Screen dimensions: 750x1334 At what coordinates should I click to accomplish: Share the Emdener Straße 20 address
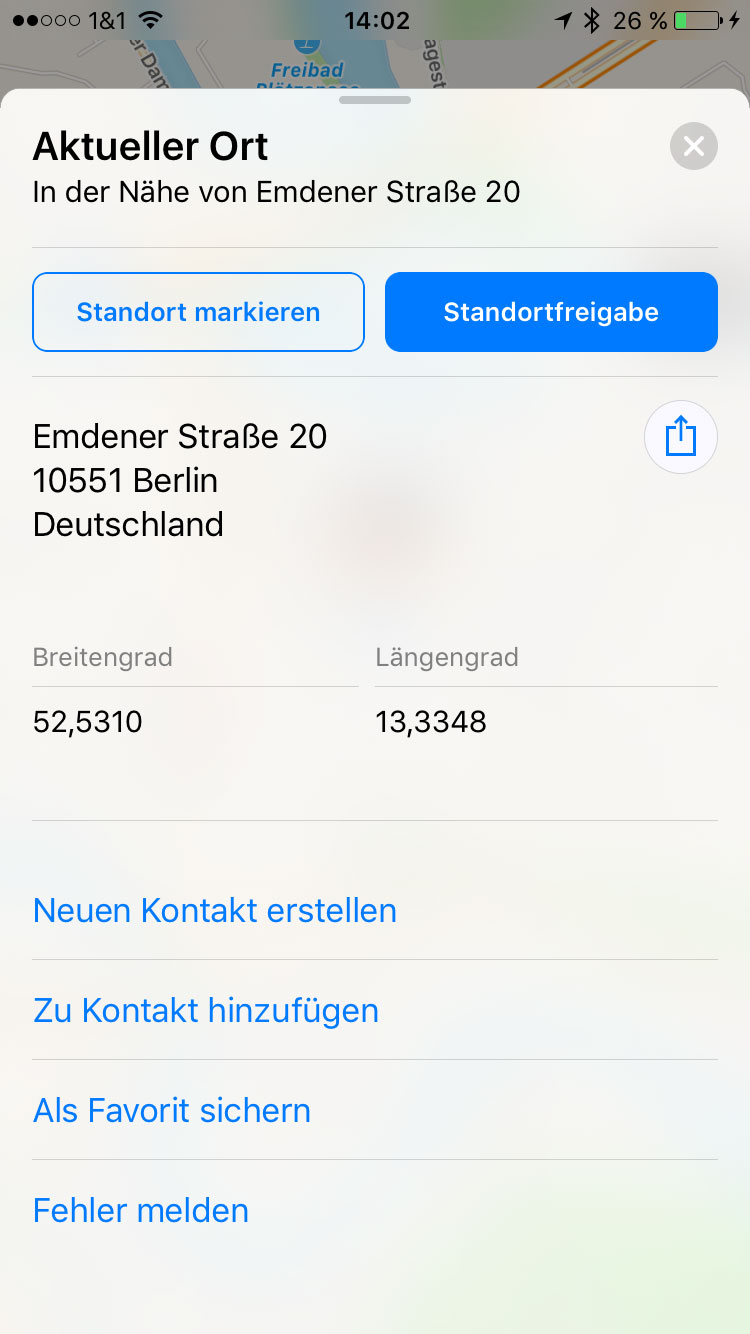coord(681,437)
